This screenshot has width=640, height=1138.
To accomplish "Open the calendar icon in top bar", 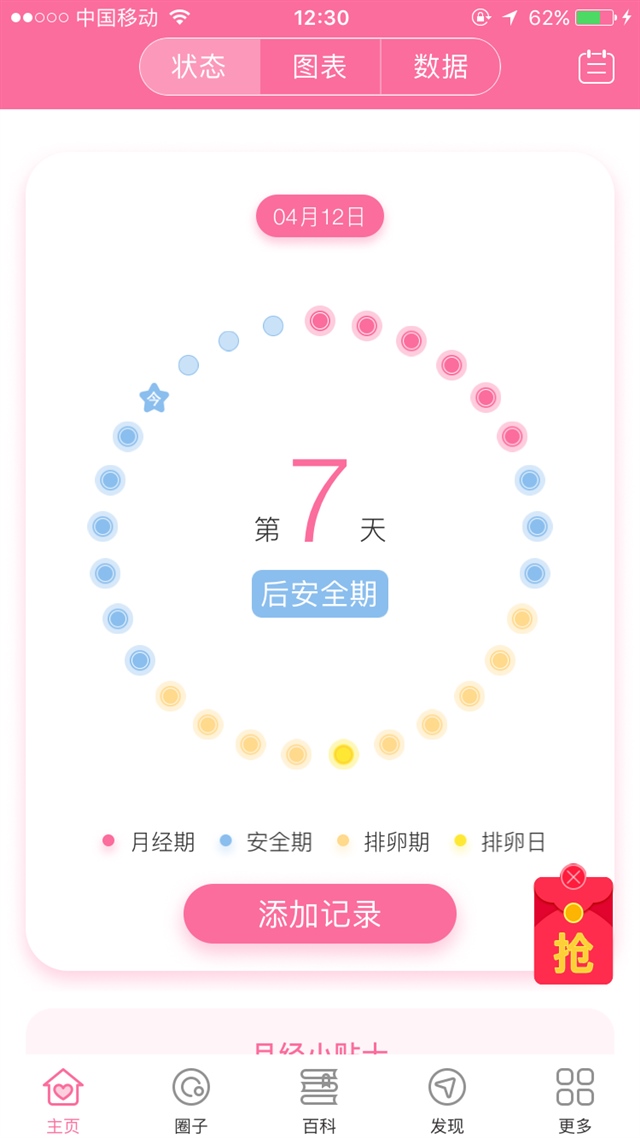I will 596,67.
